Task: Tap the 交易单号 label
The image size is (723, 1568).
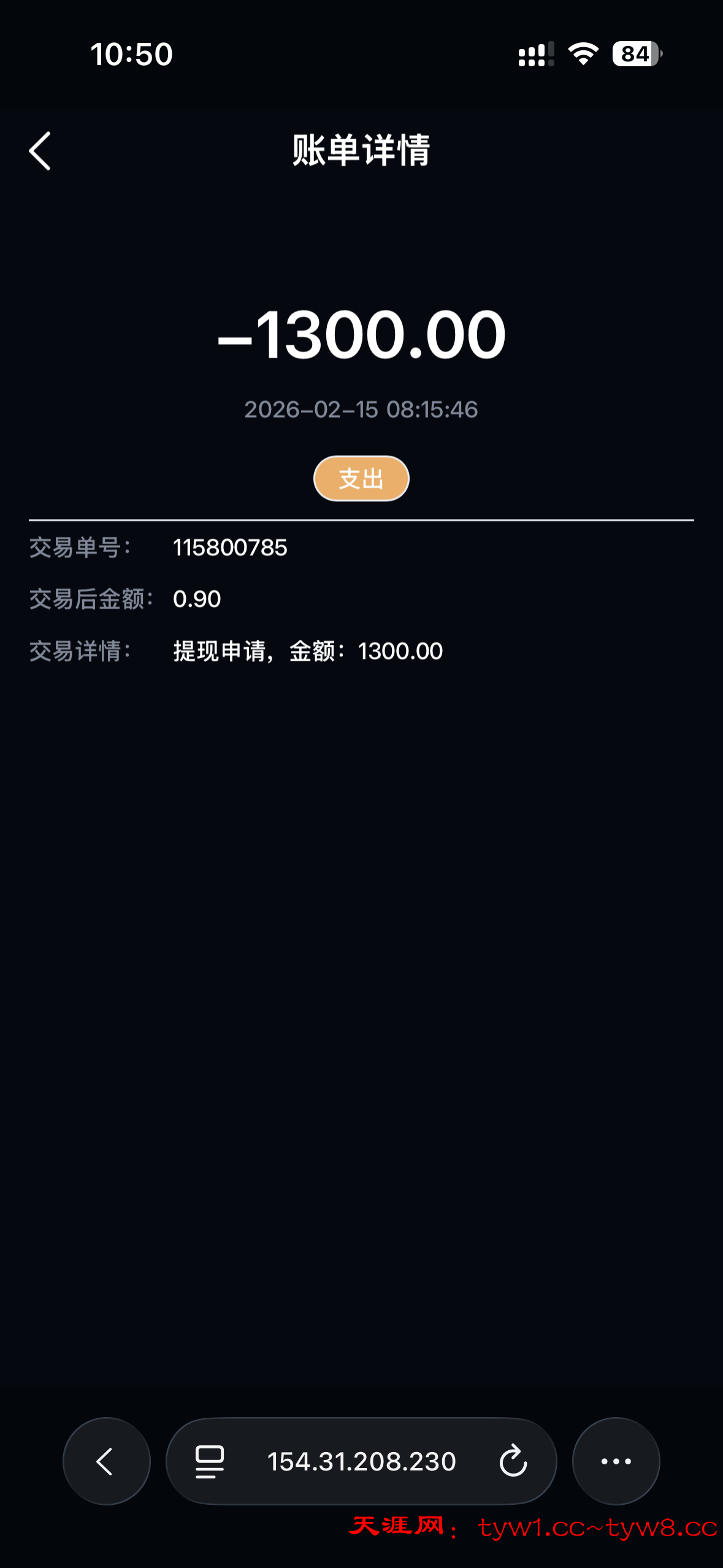Action: pyautogui.click(x=80, y=548)
